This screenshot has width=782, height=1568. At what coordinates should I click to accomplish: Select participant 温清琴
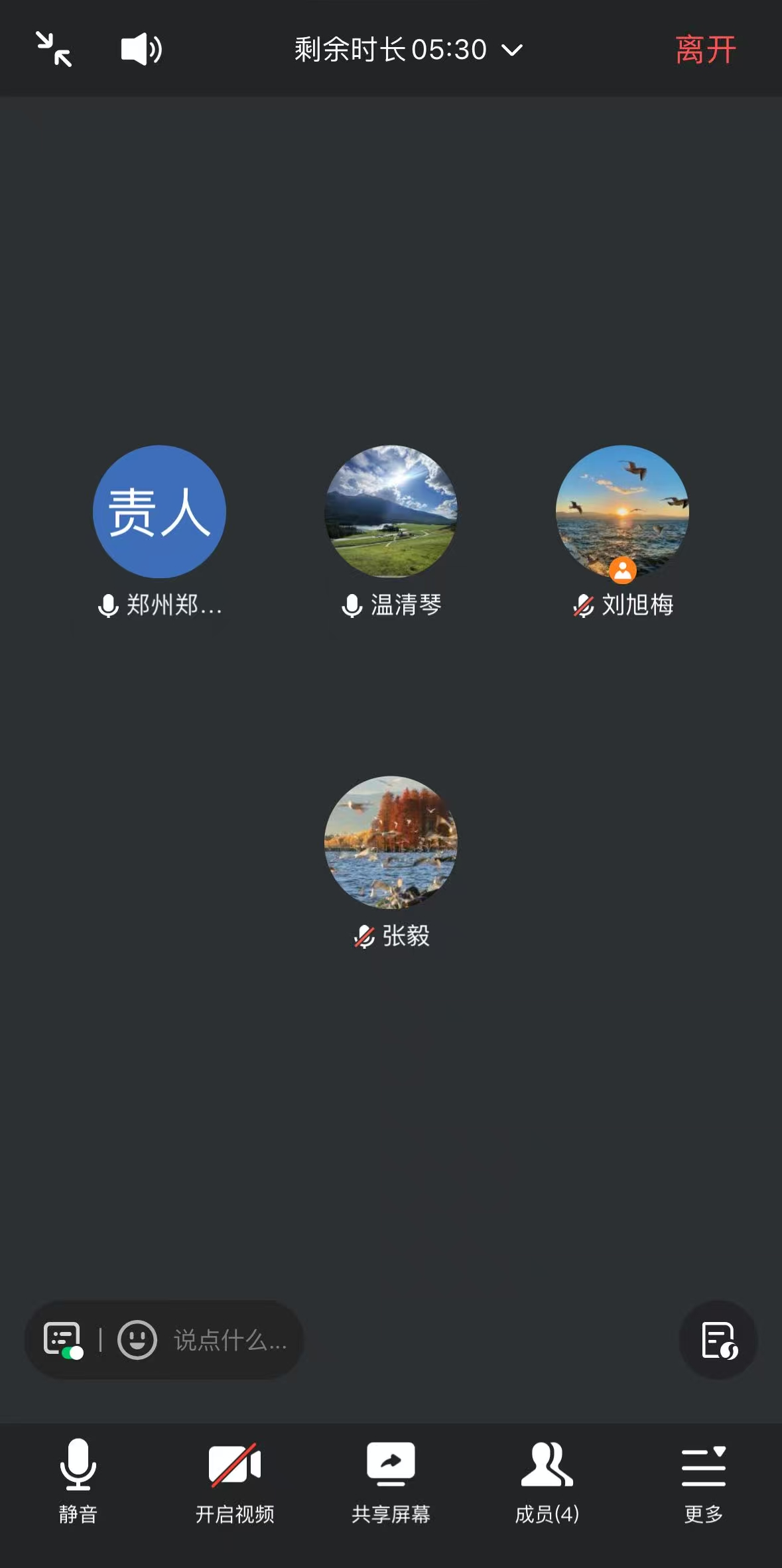391,511
